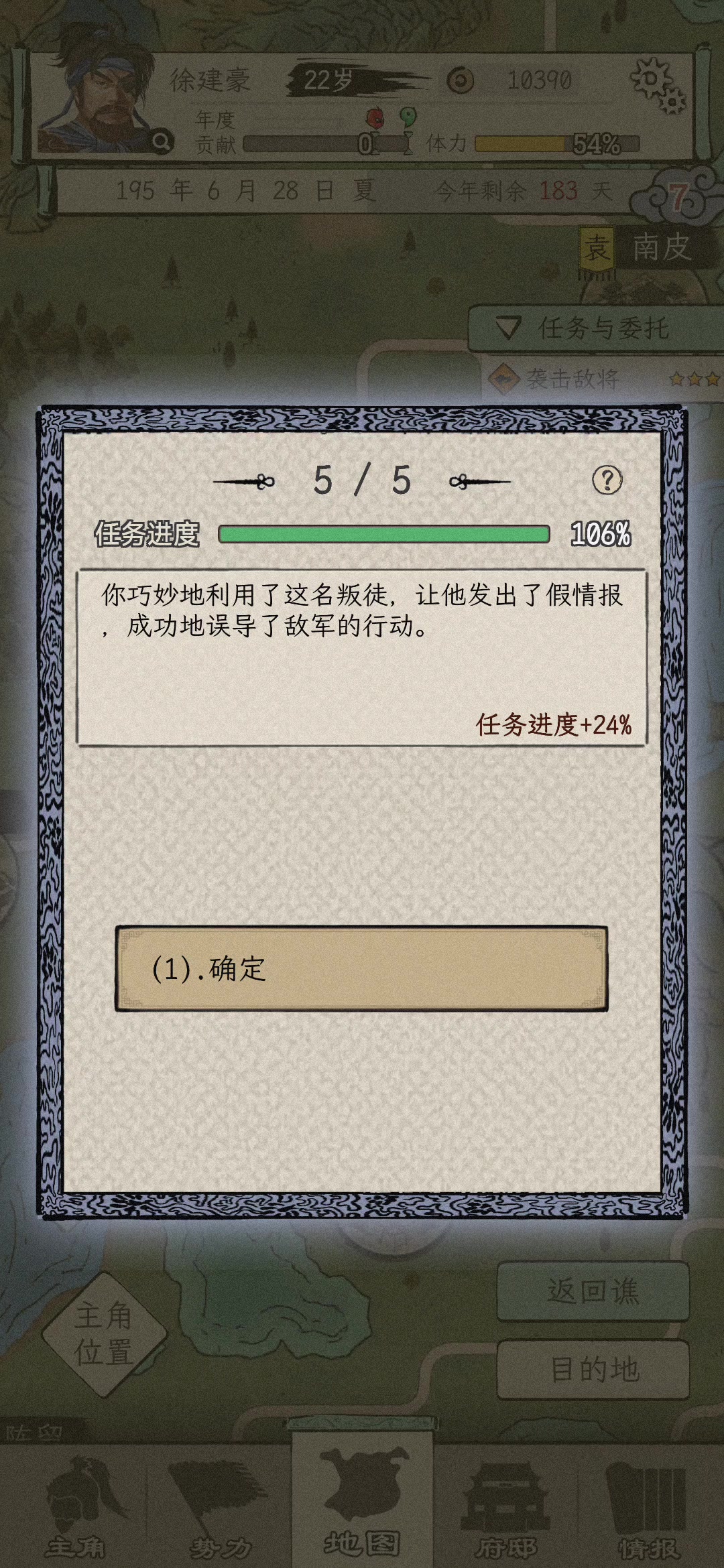
Task: Open the settings gears icon
Action: pyautogui.click(x=658, y=85)
